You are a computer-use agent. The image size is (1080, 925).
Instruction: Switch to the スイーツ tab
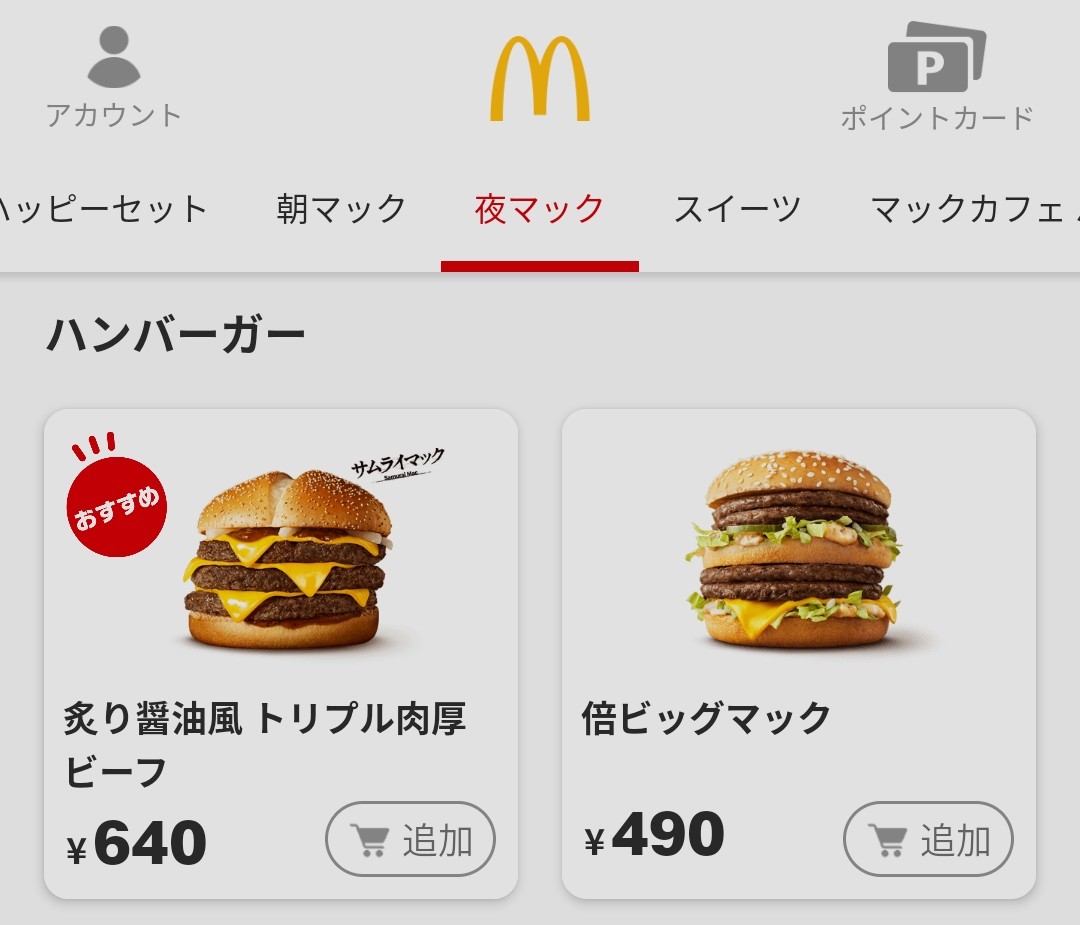click(x=737, y=209)
